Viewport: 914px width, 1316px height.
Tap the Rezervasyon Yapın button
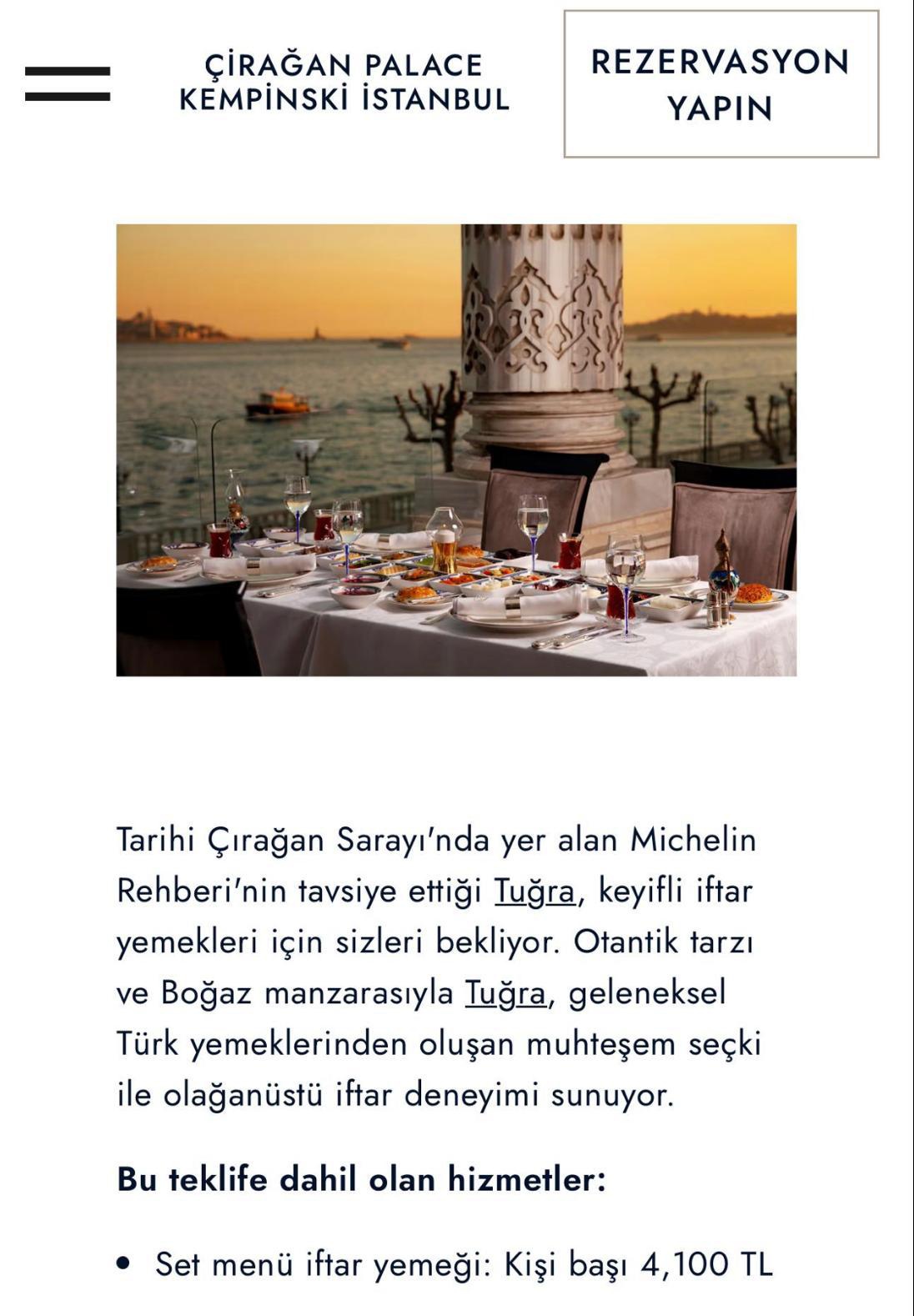pyautogui.click(x=721, y=84)
